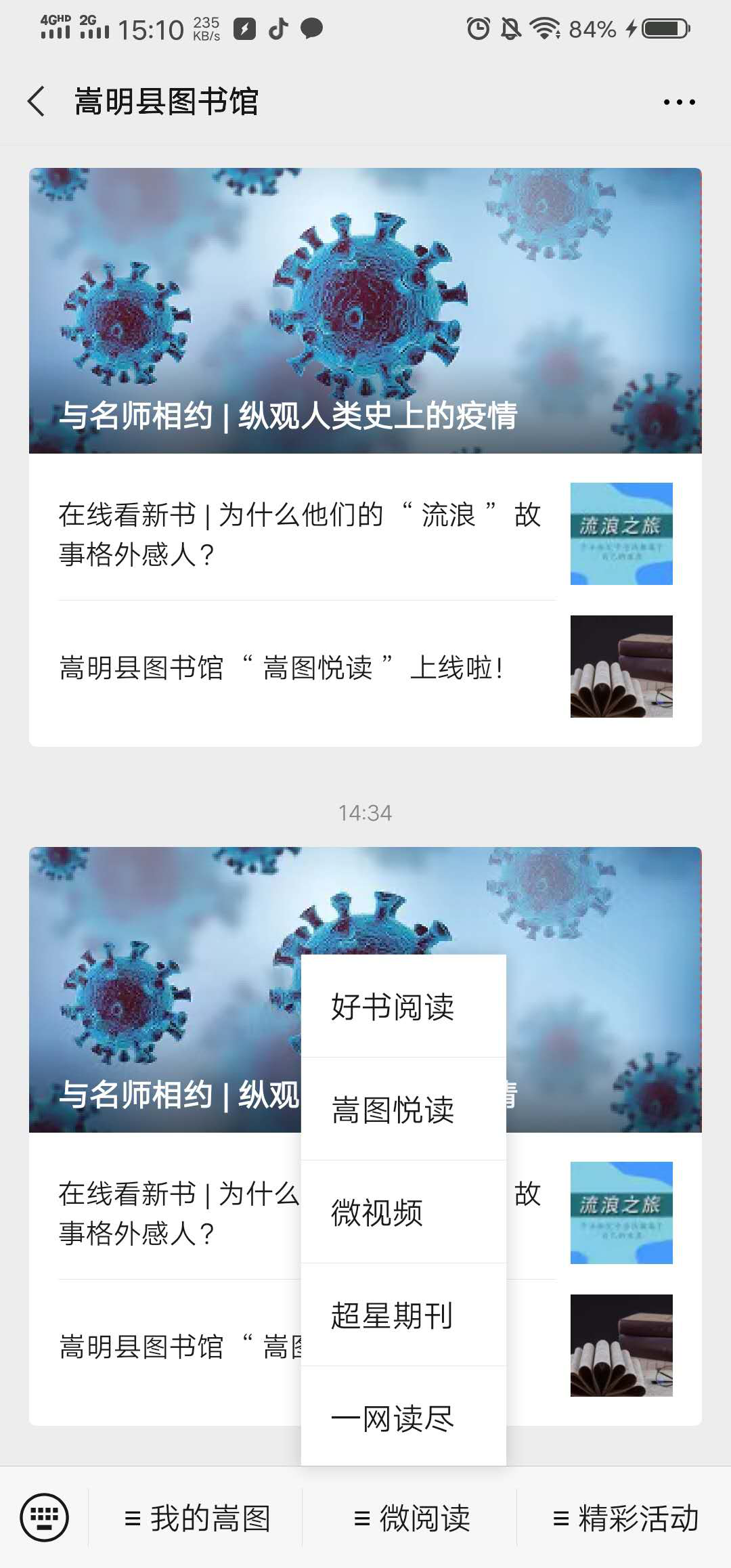Open the 我的嵩图 menu
This screenshot has width=731, height=1568.
pyautogui.click(x=196, y=1517)
